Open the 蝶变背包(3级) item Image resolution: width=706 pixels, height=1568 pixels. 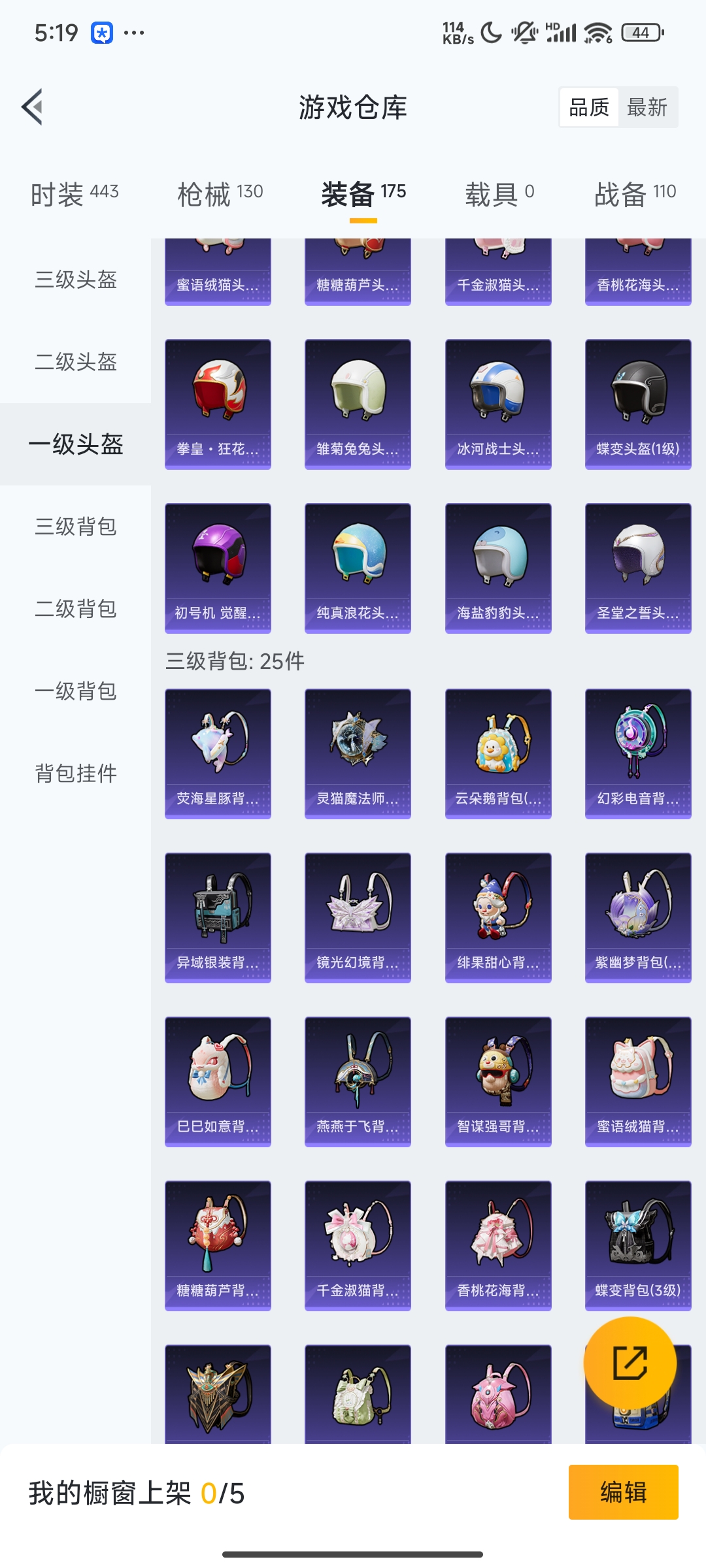[x=638, y=1245]
